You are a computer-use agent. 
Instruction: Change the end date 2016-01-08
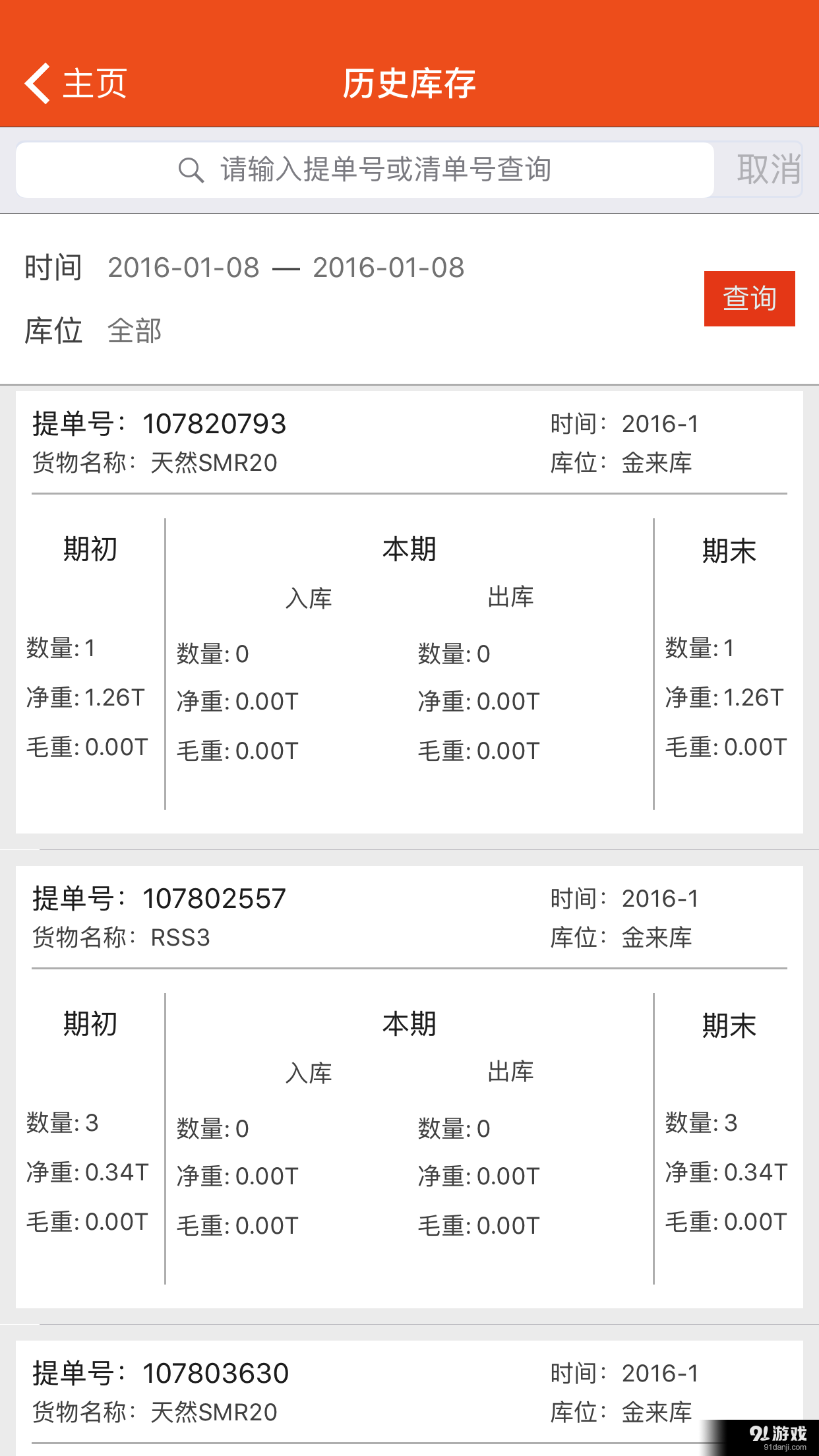click(x=388, y=267)
